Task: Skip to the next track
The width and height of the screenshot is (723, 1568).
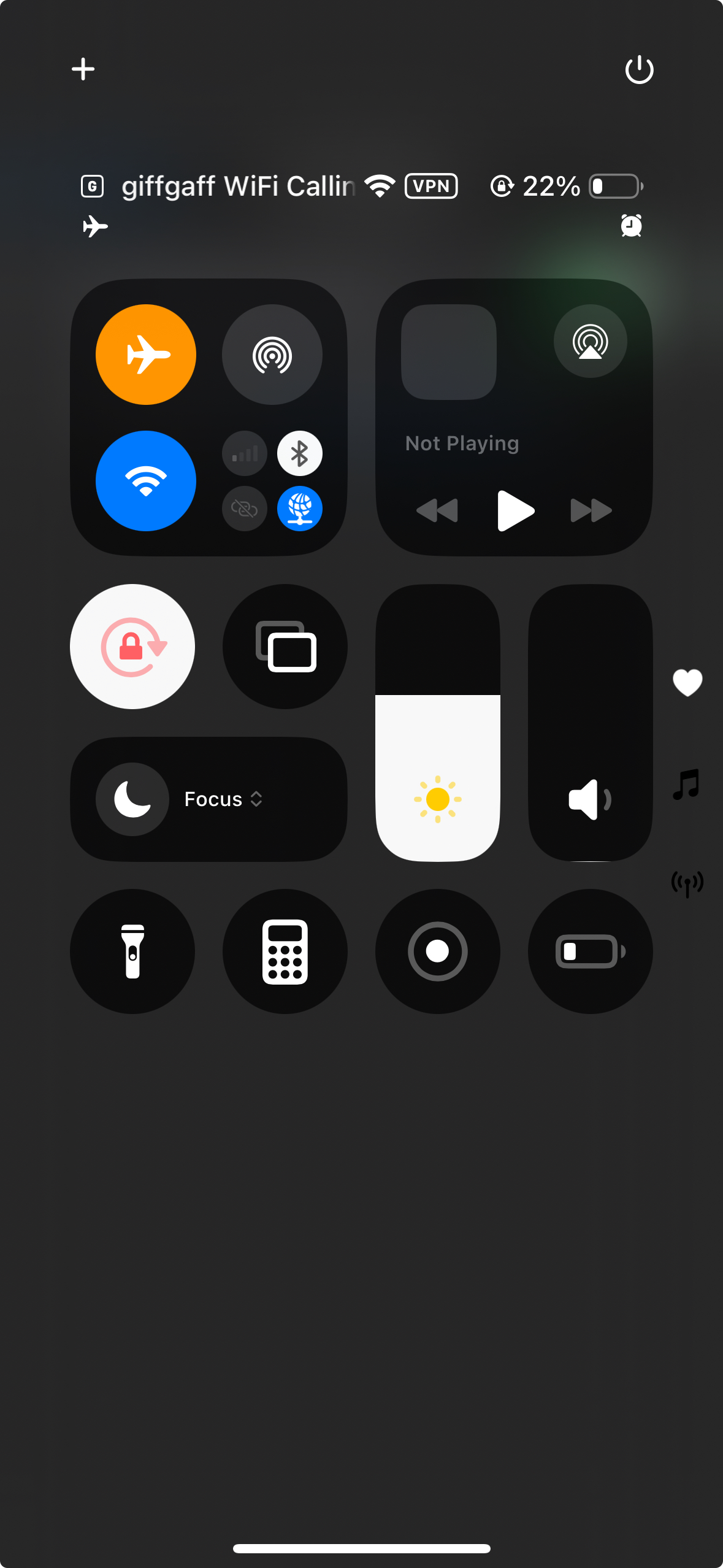Action: pos(591,510)
